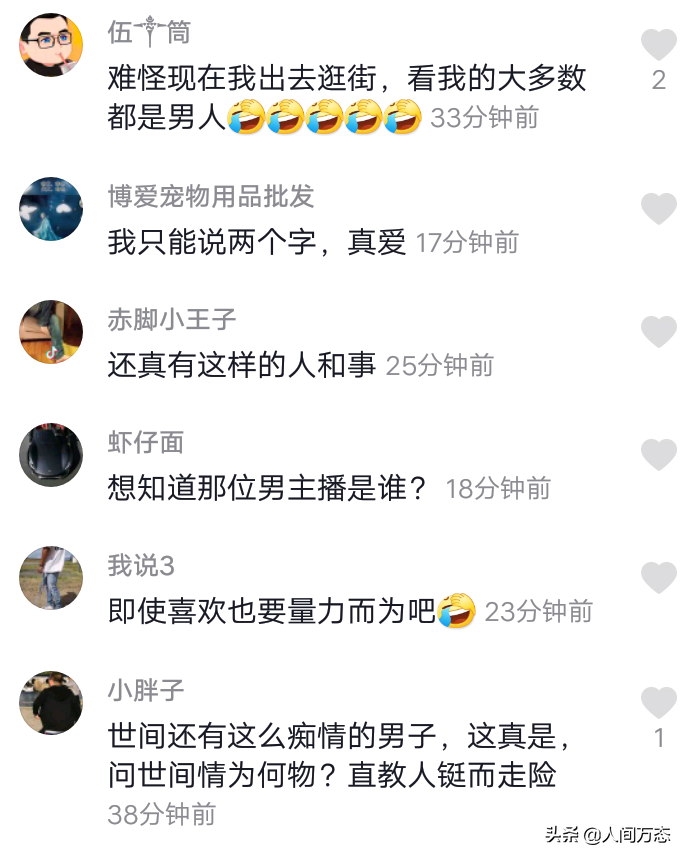The image size is (686, 859).
Task: Like the comment by 伍⚚筒
Action: pyautogui.click(x=658, y=45)
